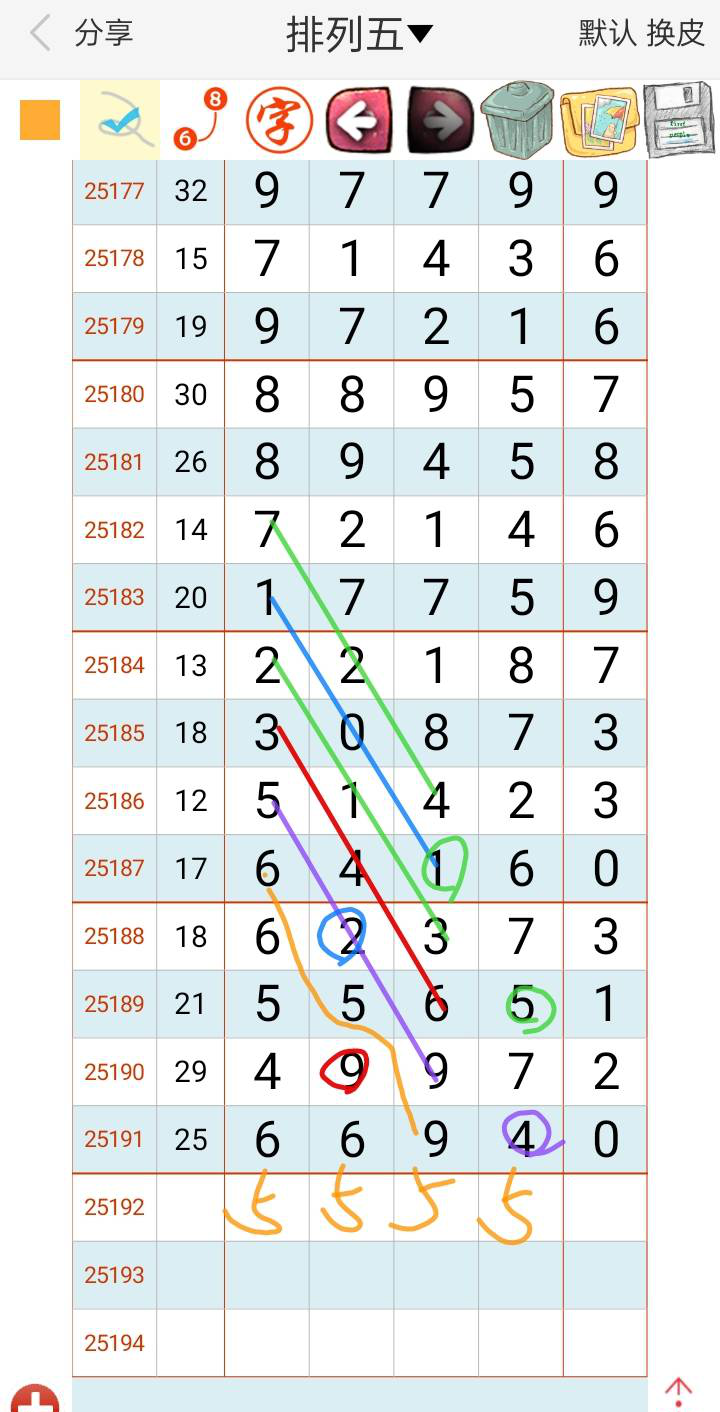Switch to 默认 default view

pos(607,33)
